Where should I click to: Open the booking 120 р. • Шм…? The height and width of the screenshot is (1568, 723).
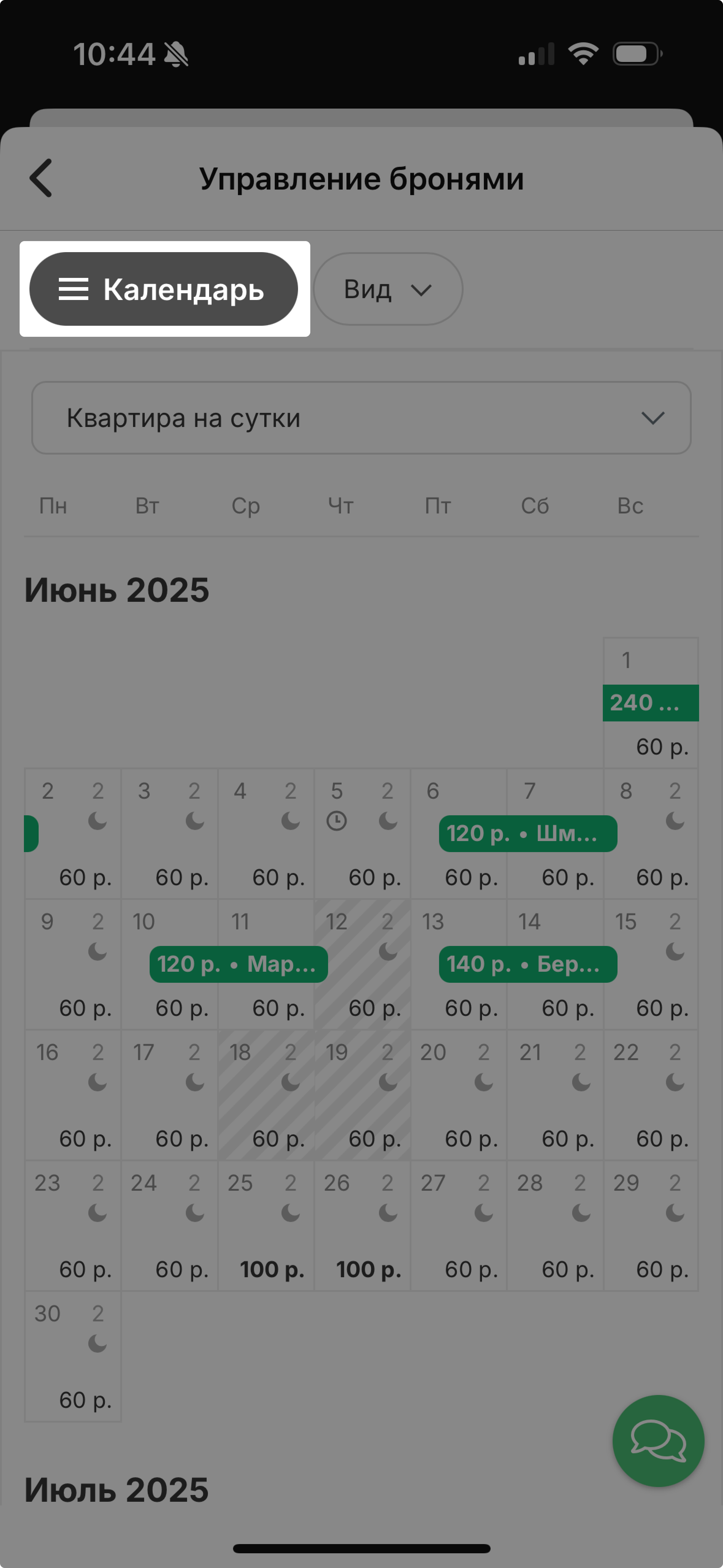click(527, 833)
